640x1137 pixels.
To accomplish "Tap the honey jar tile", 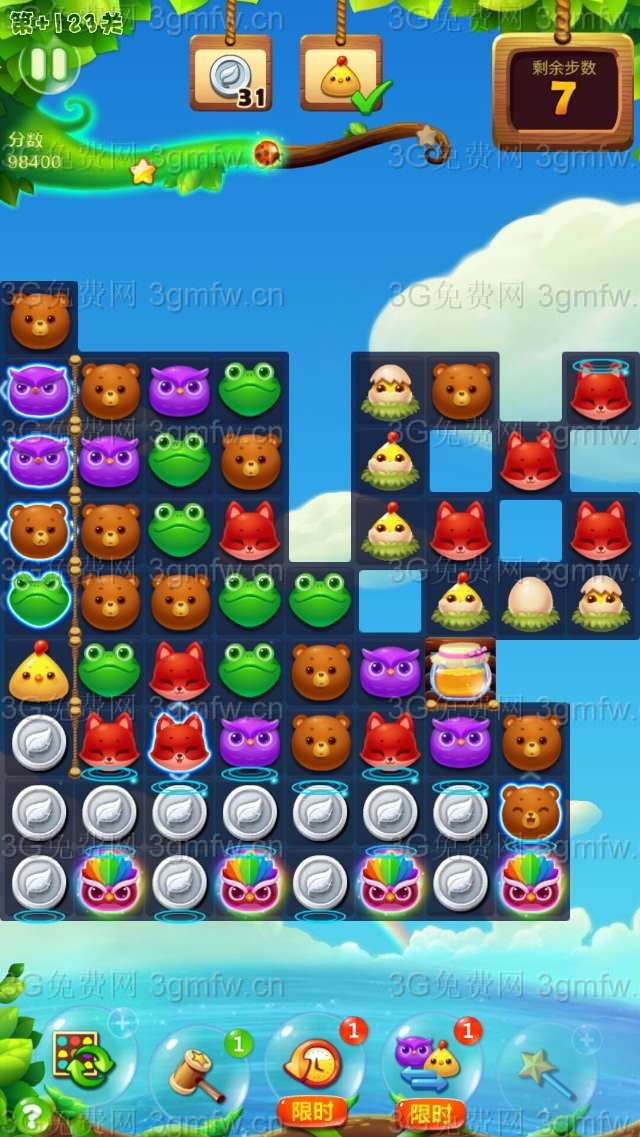I will (x=460, y=671).
